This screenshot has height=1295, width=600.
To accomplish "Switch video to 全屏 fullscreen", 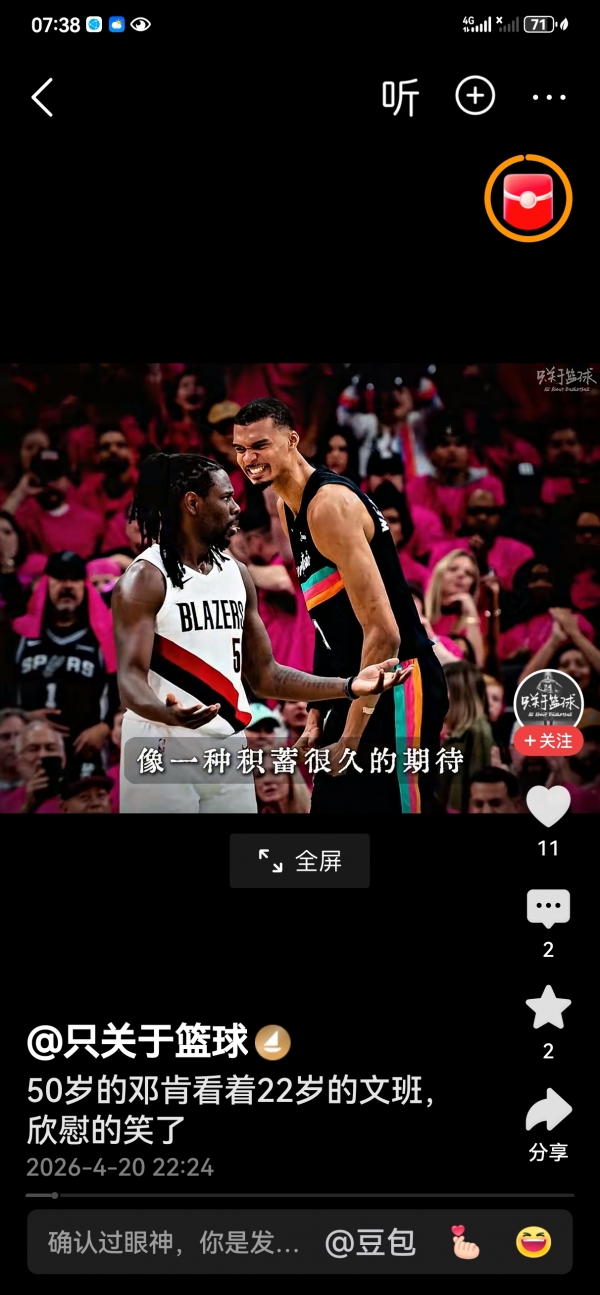I will click(300, 861).
